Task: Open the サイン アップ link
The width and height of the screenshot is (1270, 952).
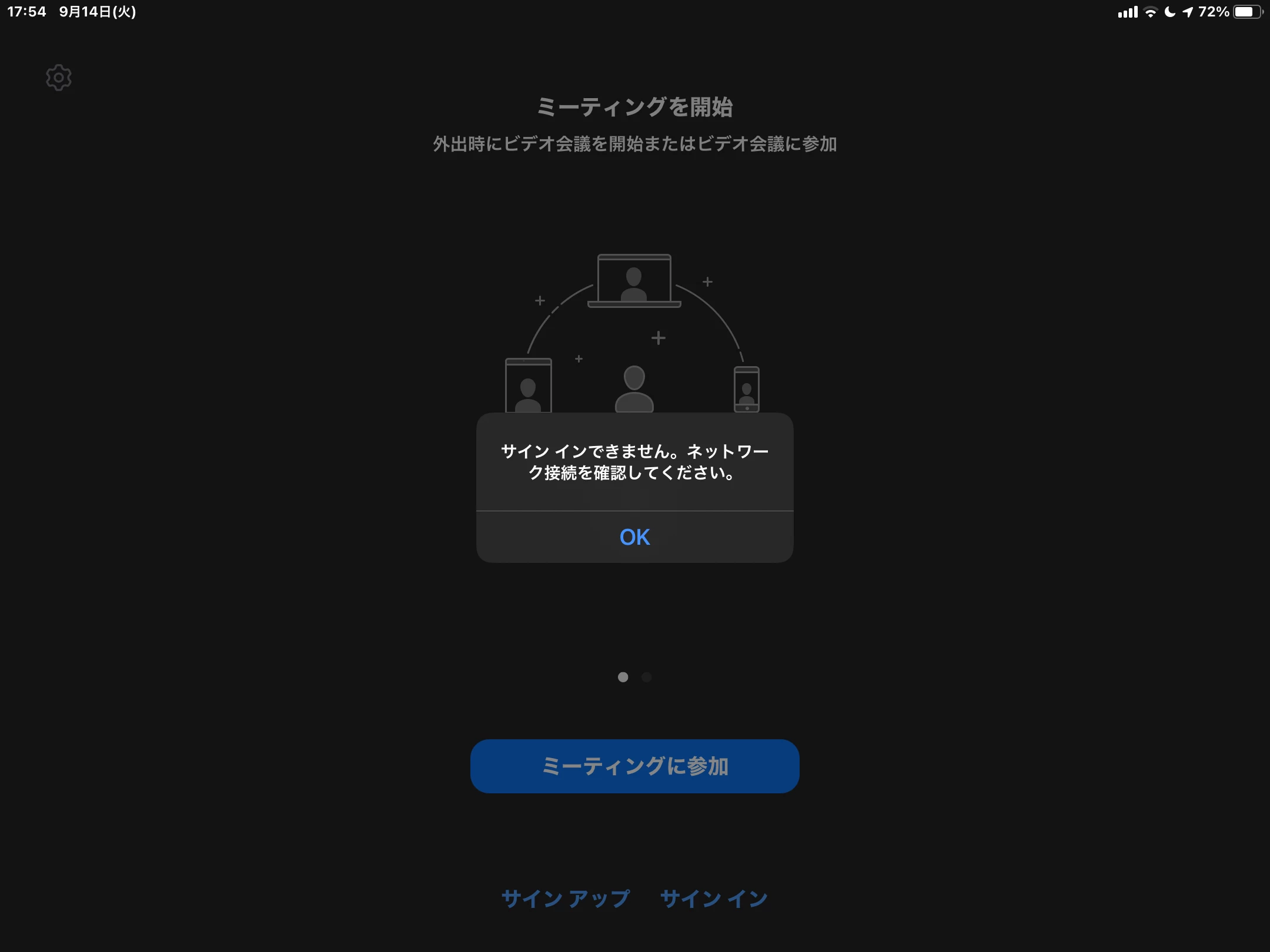Action: pyautogui.click(x=565, y=899)
